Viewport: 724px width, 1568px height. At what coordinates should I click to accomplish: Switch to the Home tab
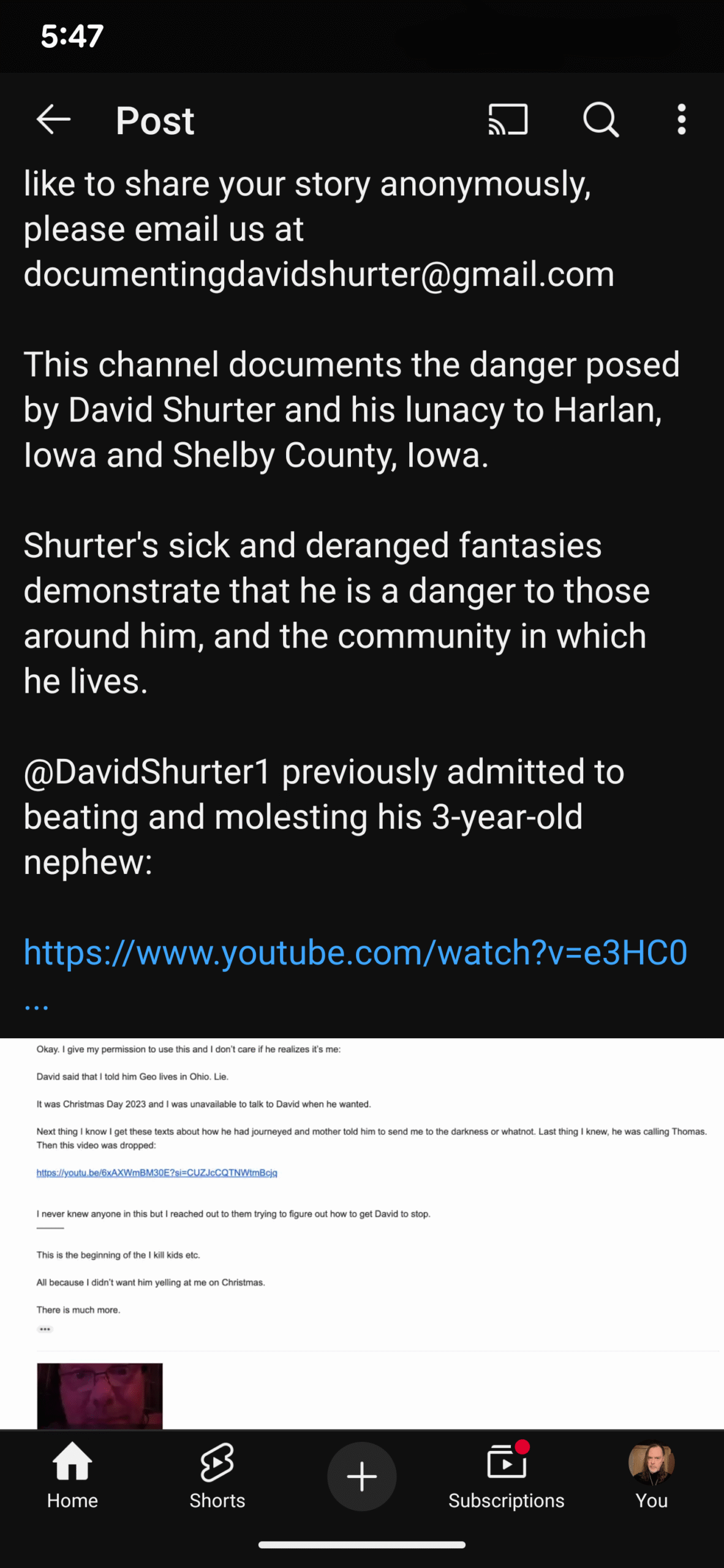tap(72, 1475)
